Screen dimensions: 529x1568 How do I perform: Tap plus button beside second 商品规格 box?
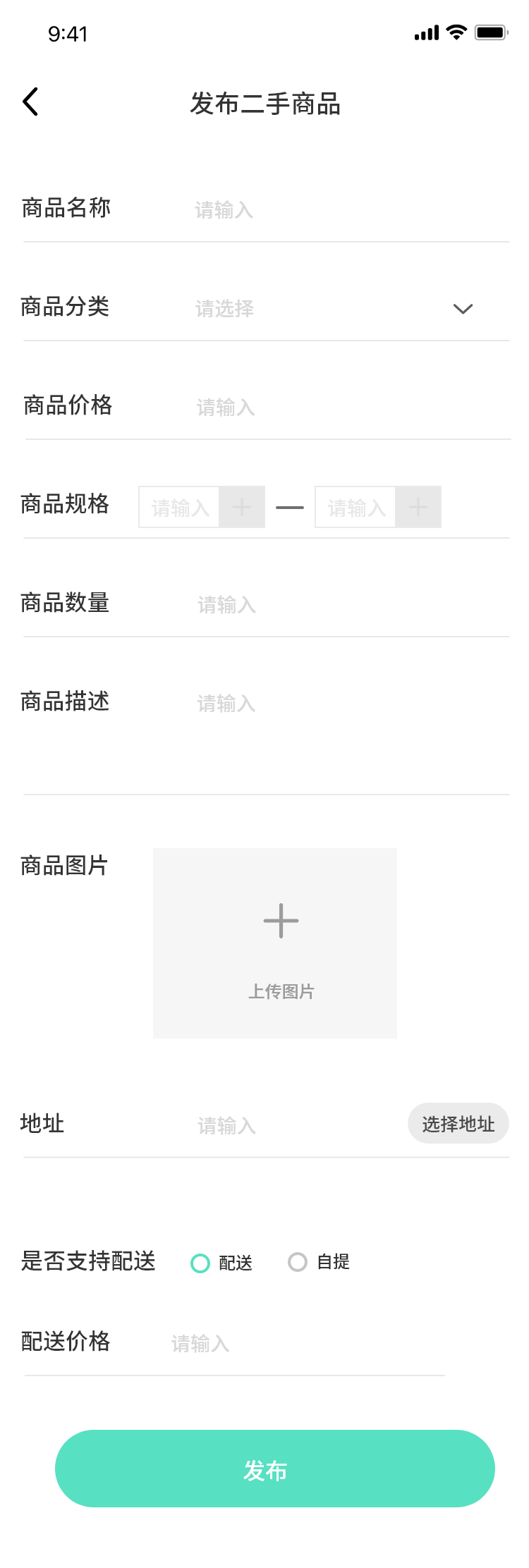tap(418, 507)
